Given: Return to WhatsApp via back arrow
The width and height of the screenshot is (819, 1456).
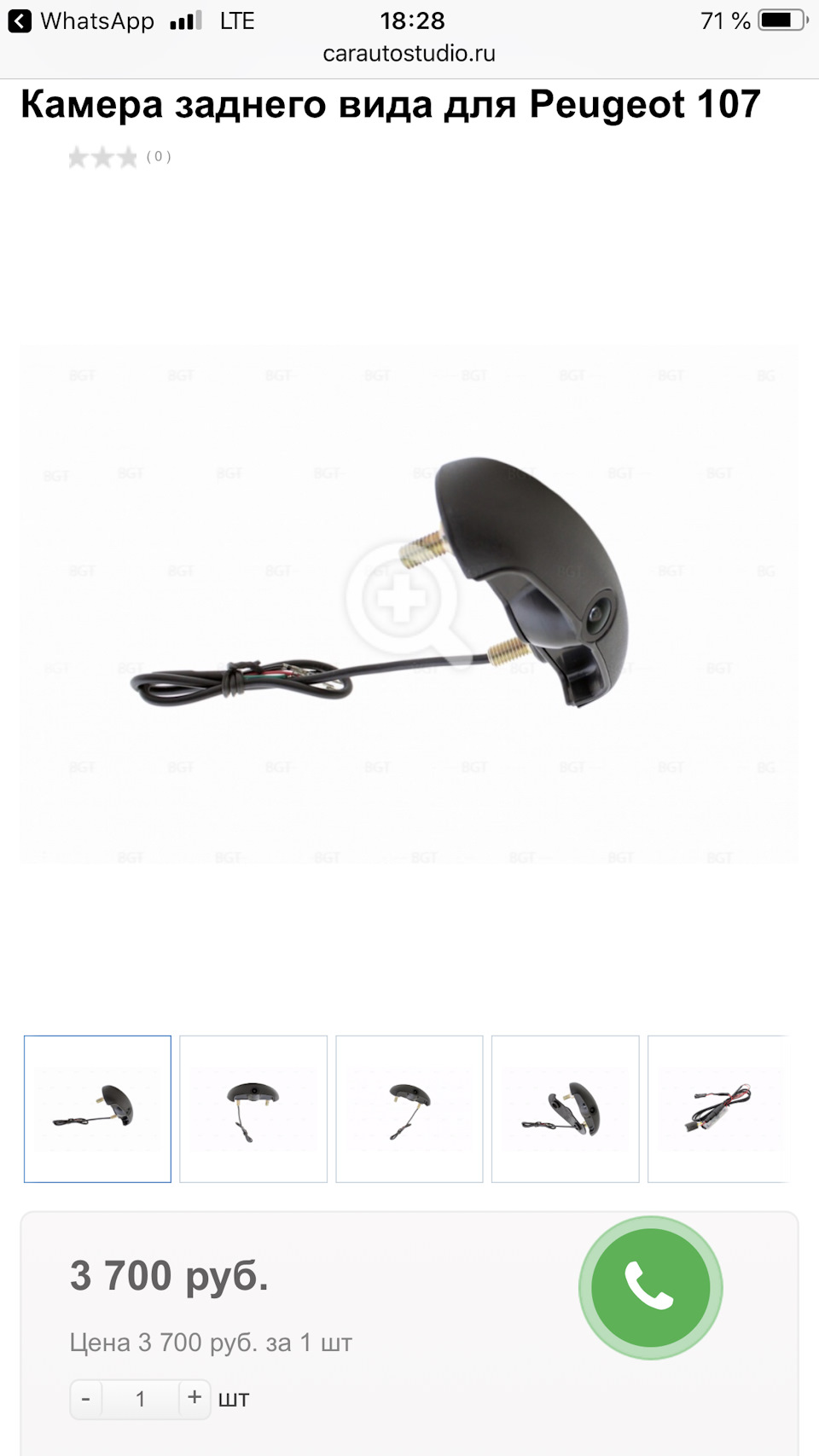Looking at the screenshot, I should click(20, 21).
